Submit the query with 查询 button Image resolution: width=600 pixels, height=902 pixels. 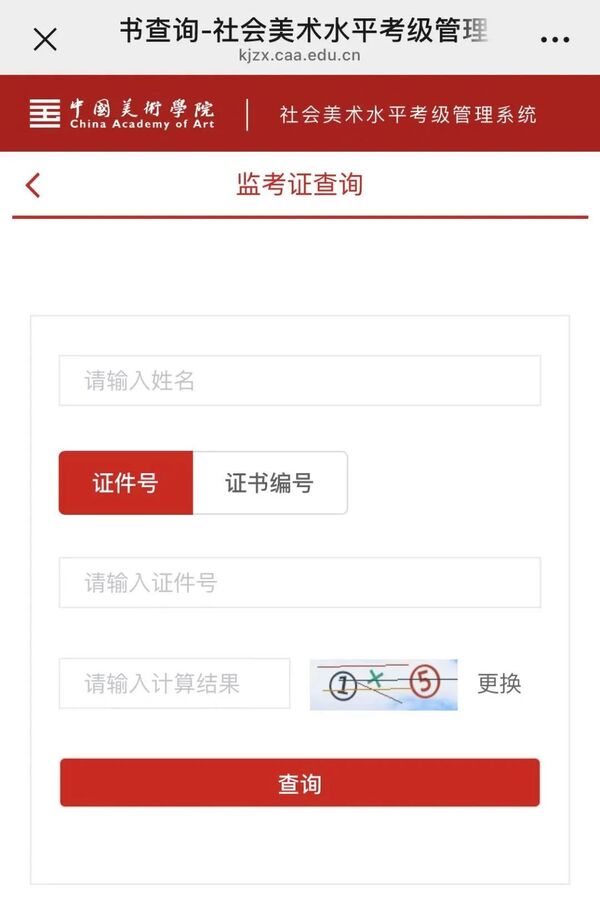299,783
